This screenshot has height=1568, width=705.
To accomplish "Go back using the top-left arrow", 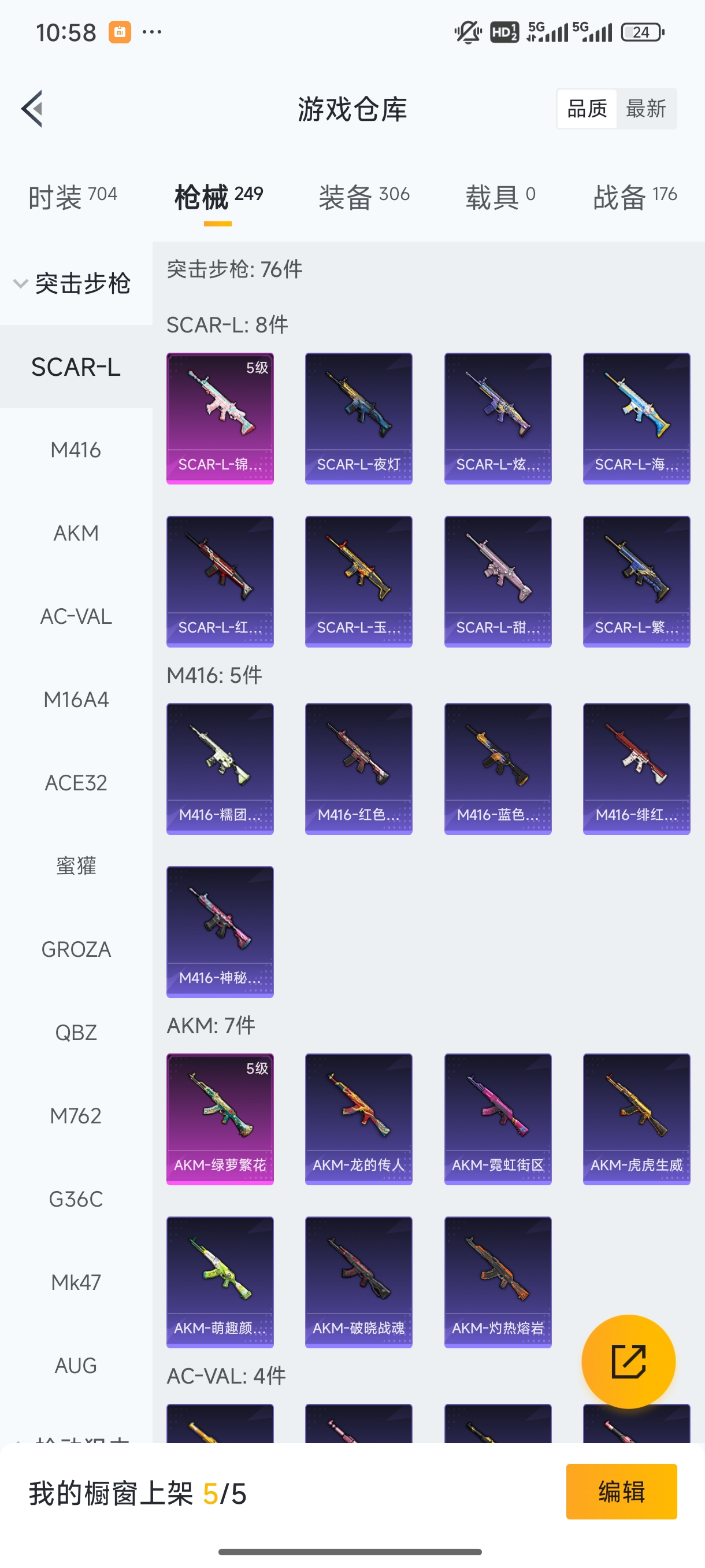I will pyautogui.click(x=32, y=109).
